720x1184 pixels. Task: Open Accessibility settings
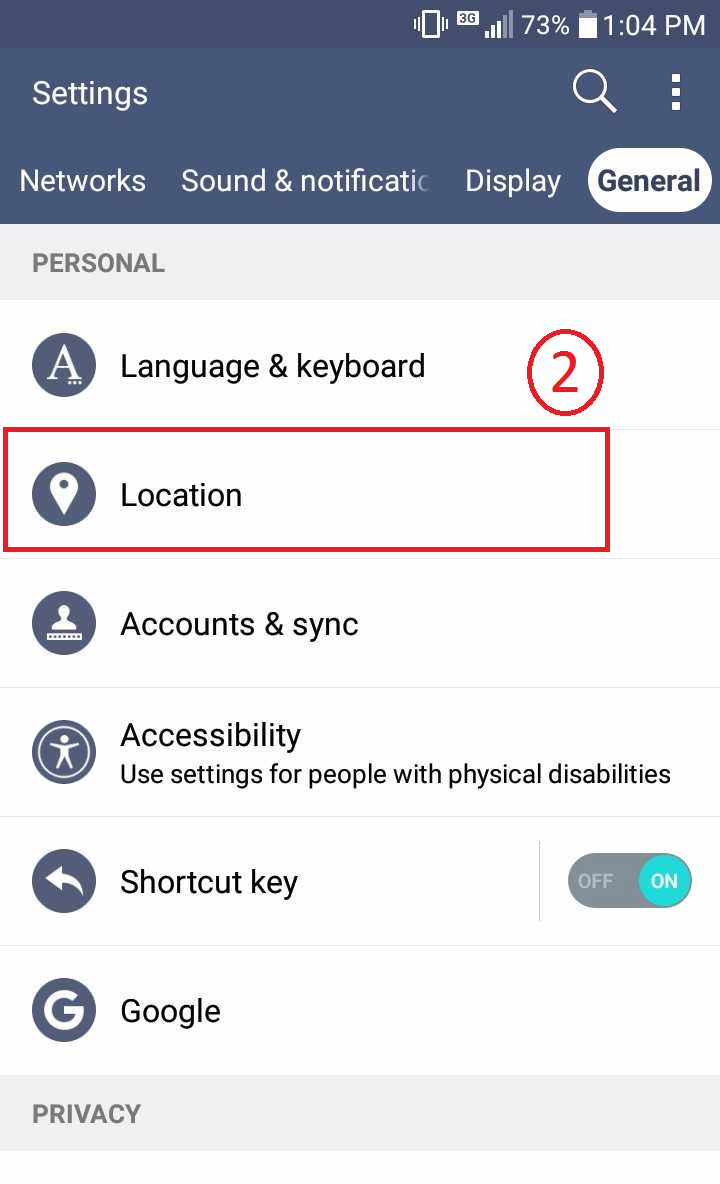(360, 753)
